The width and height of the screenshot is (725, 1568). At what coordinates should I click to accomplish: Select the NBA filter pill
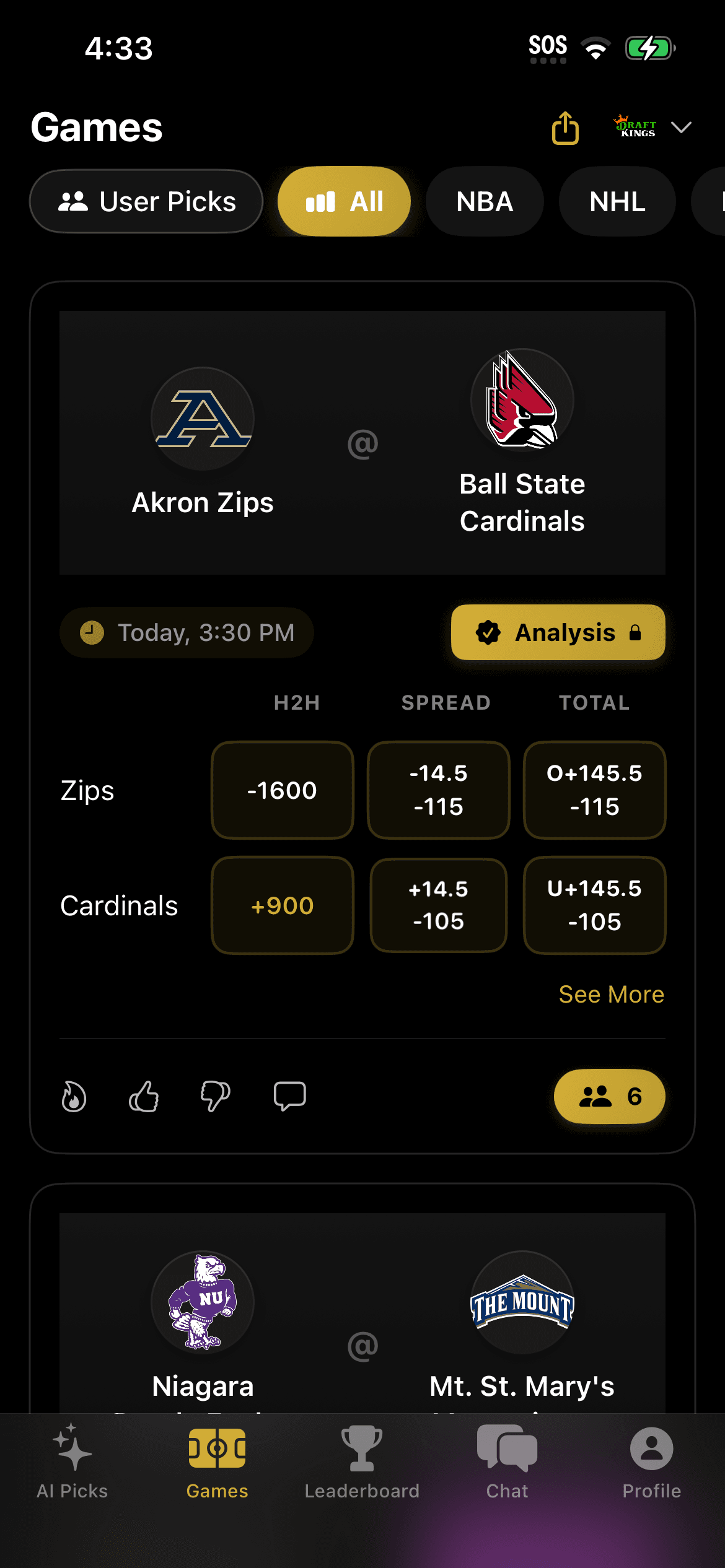tap(484, 201)
